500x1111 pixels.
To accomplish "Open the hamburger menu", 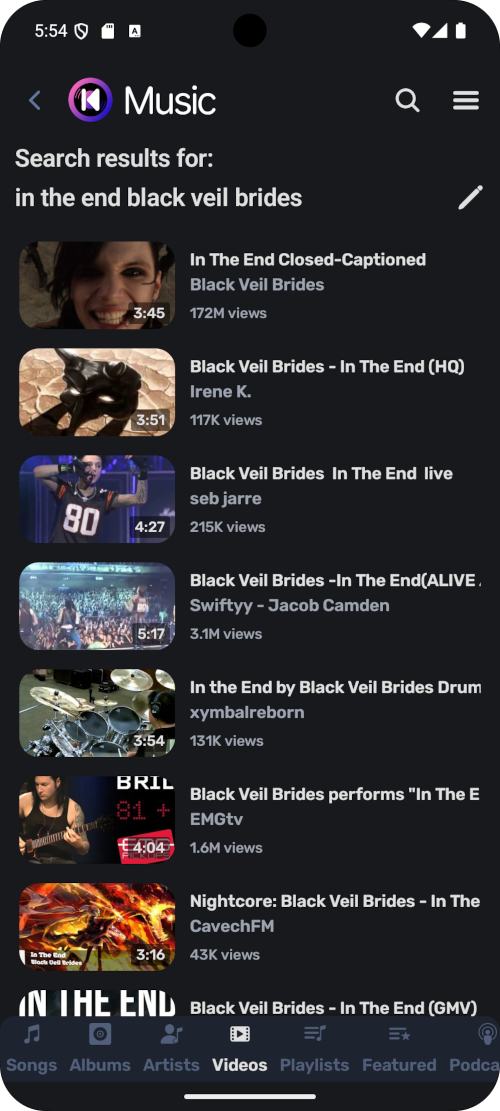I will point(466,101).
